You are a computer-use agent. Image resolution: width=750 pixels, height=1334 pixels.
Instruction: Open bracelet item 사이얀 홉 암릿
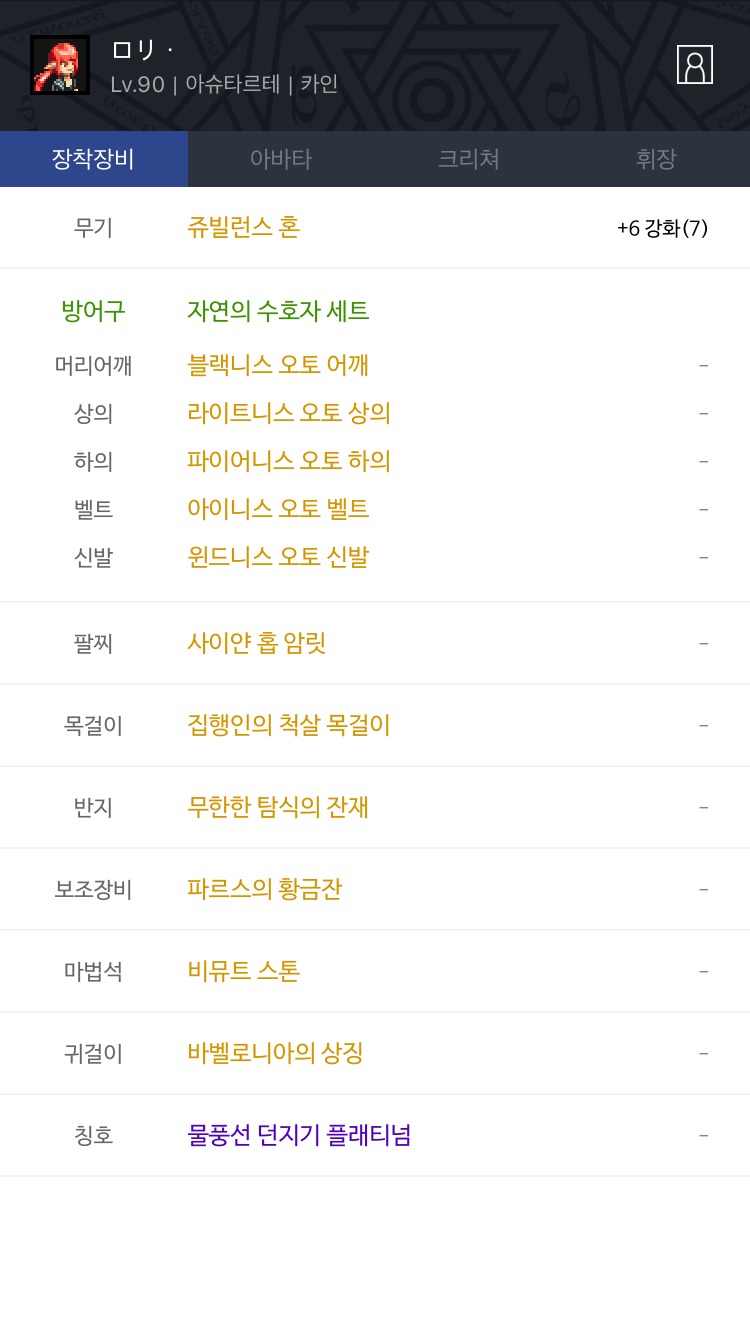(x=256, y=643)
